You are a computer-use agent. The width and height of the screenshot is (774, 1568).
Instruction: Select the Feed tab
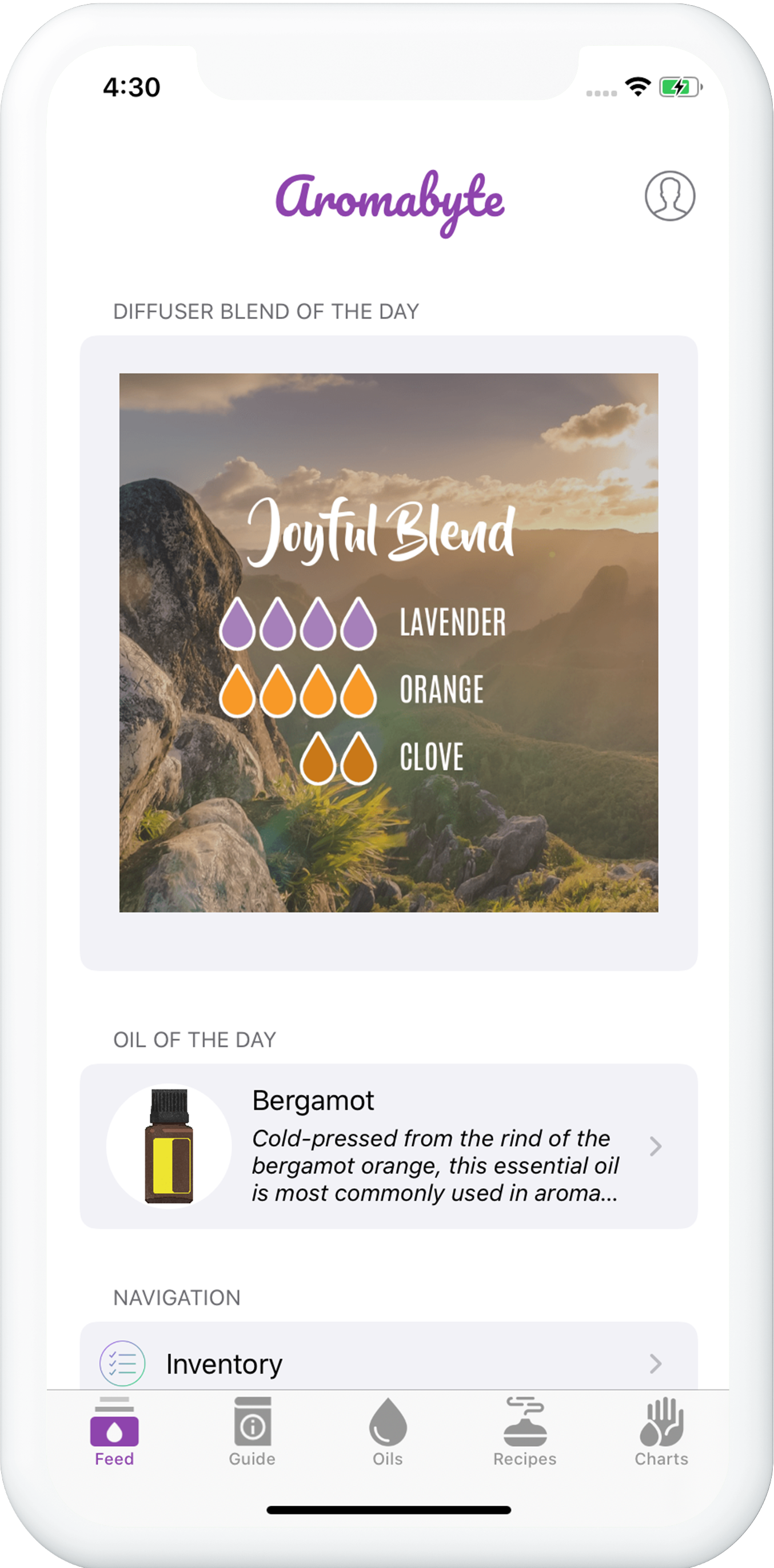114,1432
